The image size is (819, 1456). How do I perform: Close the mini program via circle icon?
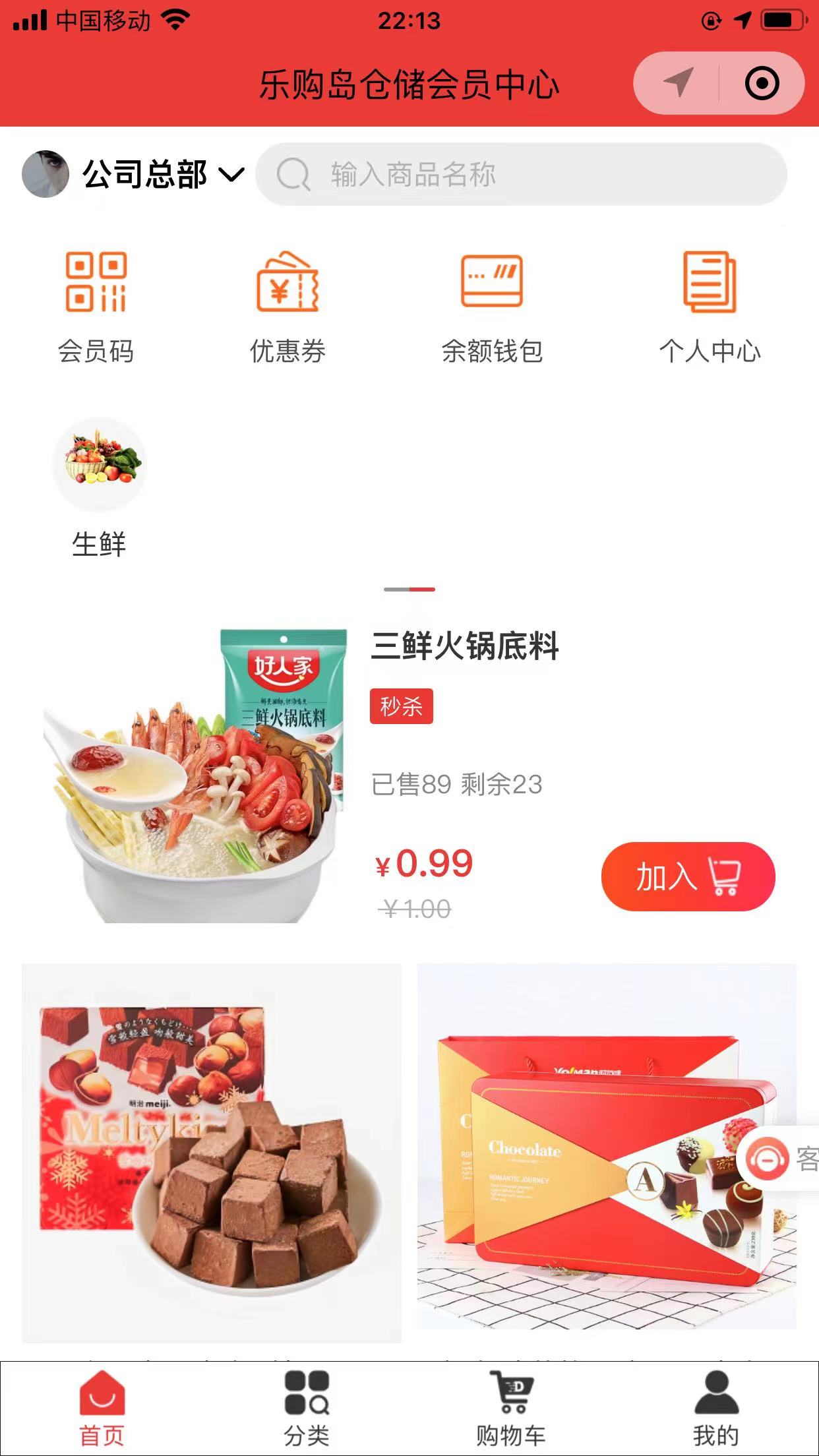[x=762, y=83]
